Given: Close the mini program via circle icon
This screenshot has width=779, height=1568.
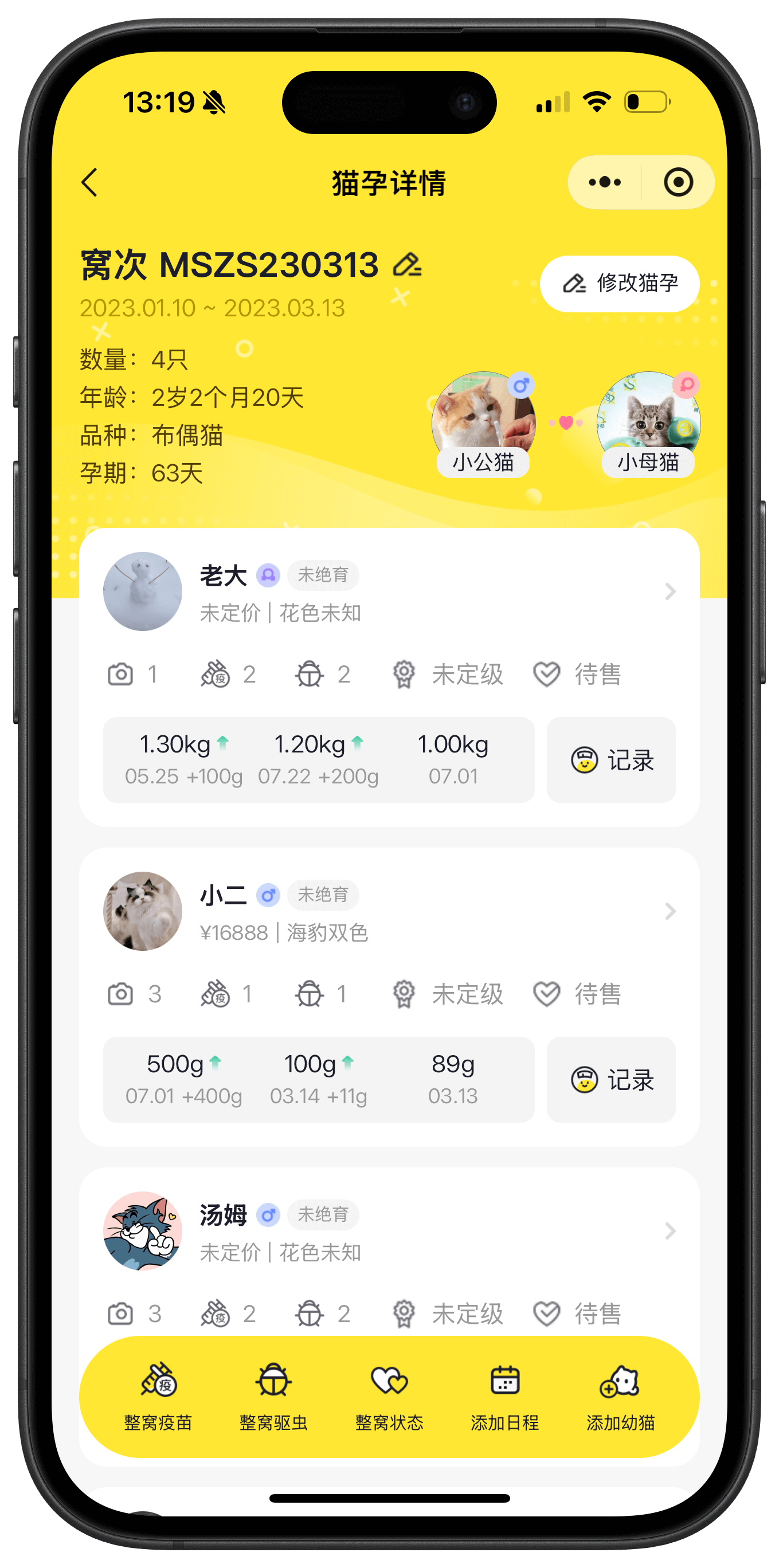Looking at the screenshot, I should click(x=678, y=183).
